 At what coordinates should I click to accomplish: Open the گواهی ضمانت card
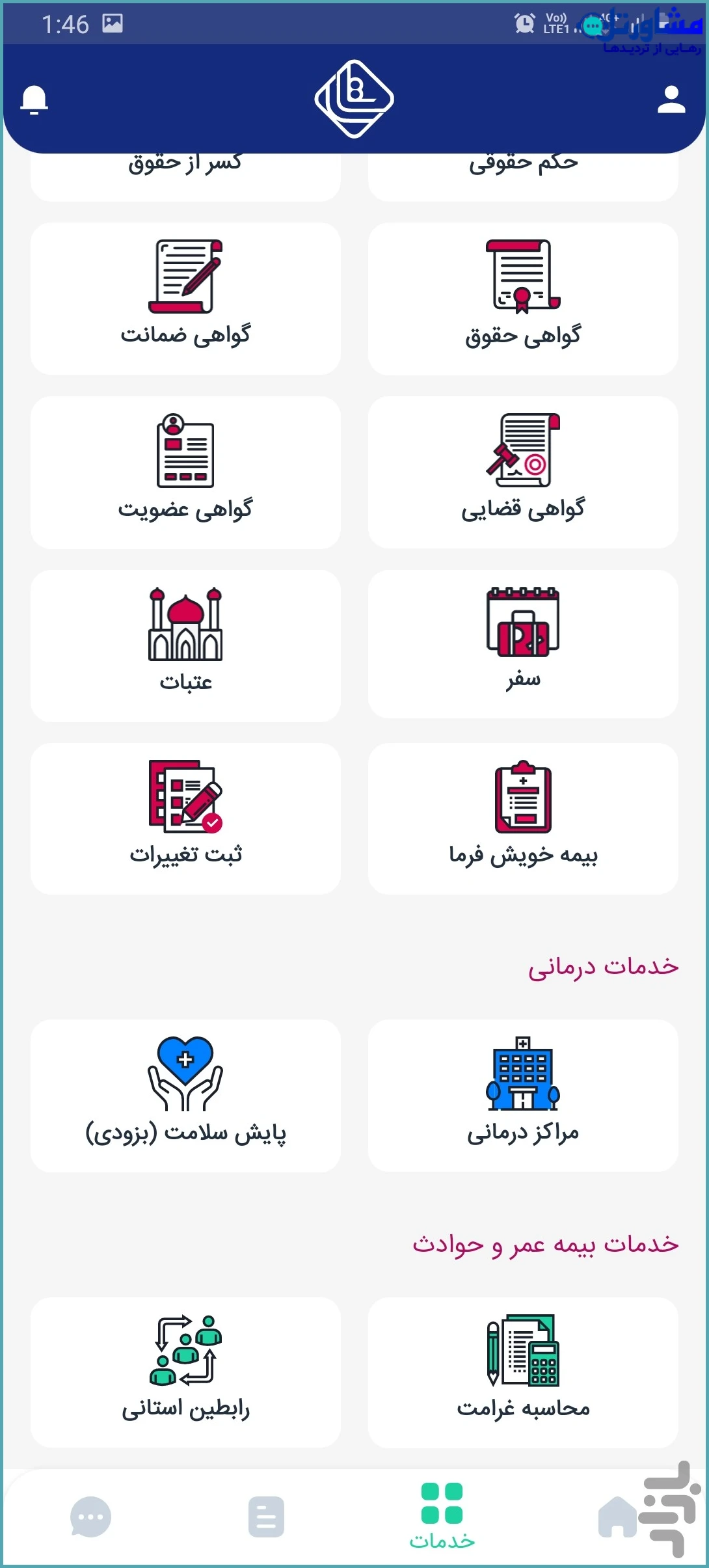pyautogui.click(x=185, y=299)
